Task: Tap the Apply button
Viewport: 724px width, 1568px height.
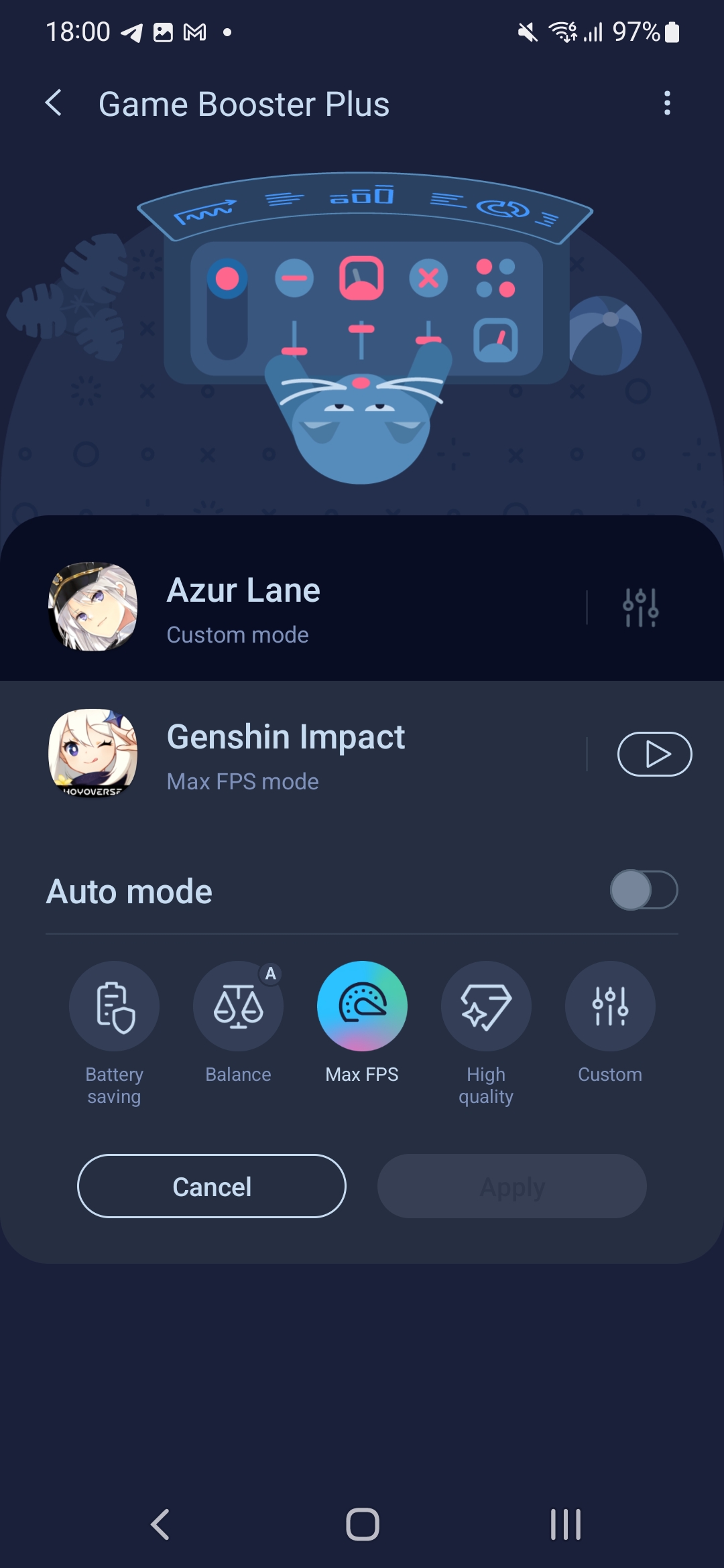Action: pos(512,1186)
